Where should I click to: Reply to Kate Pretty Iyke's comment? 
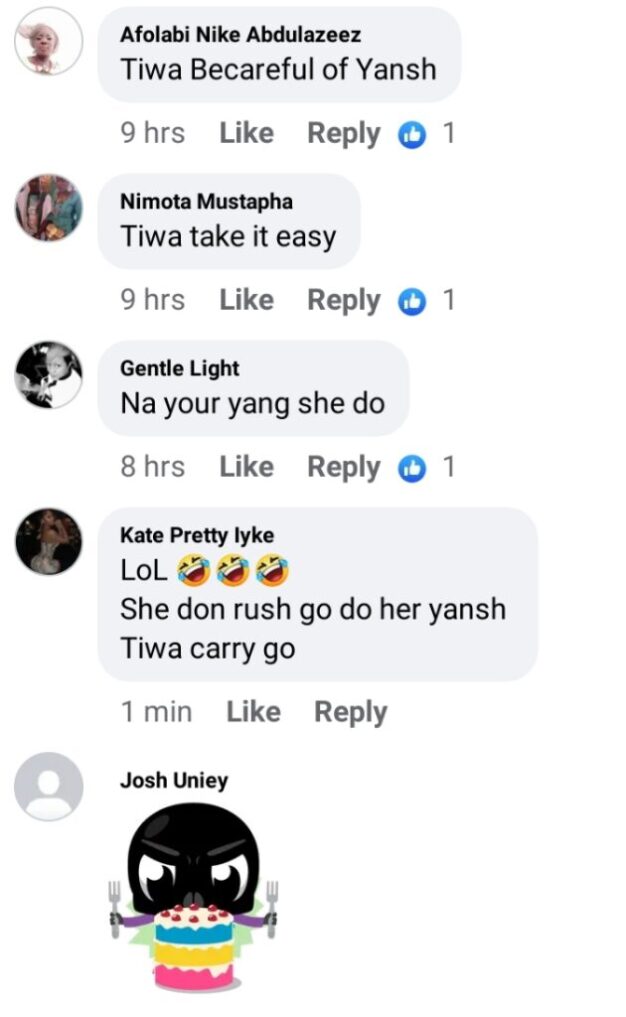351,713
